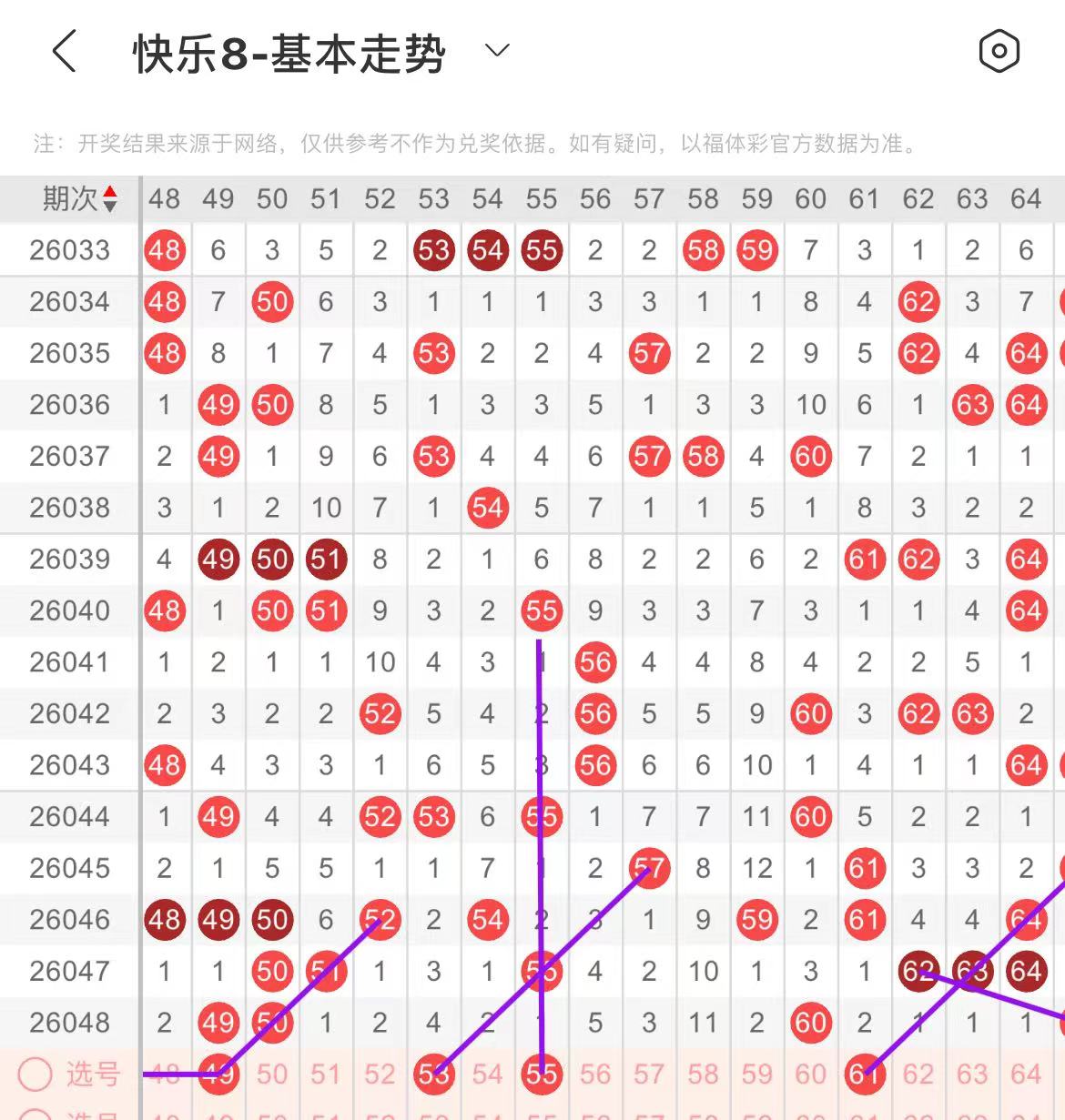This screenshot has width=1065, height=1120.
Task: Select number 63 in the 选号 row
Action: click(972, 1075)
